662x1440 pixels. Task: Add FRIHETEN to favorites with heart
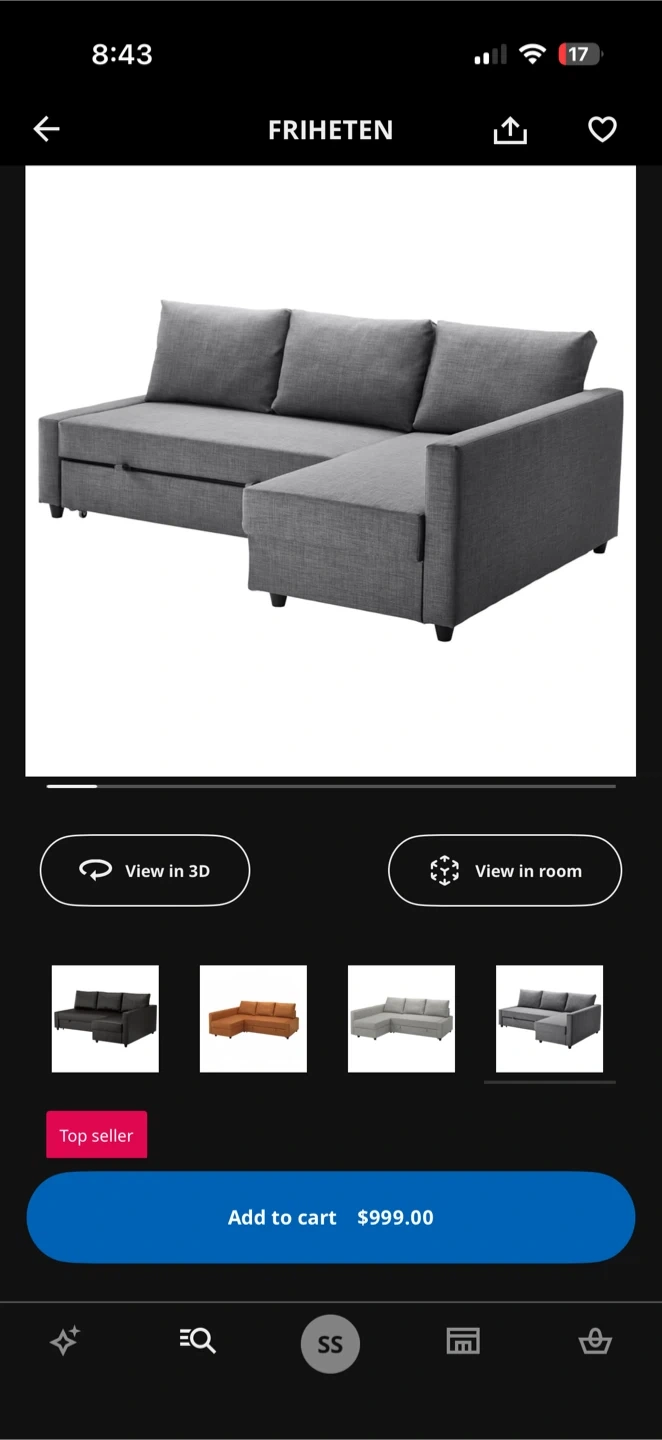[x=602, y=130]
